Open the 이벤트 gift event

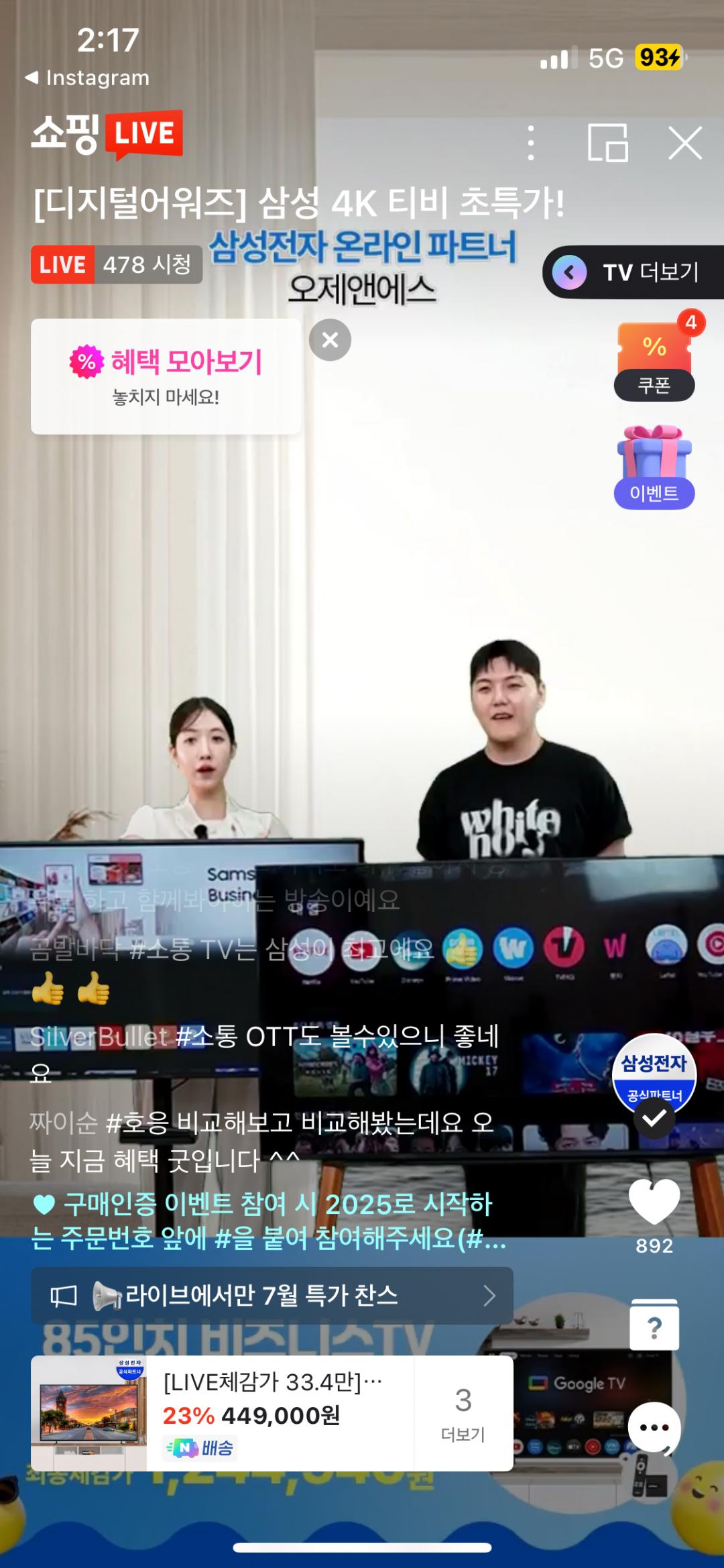[x=654, y=467]
